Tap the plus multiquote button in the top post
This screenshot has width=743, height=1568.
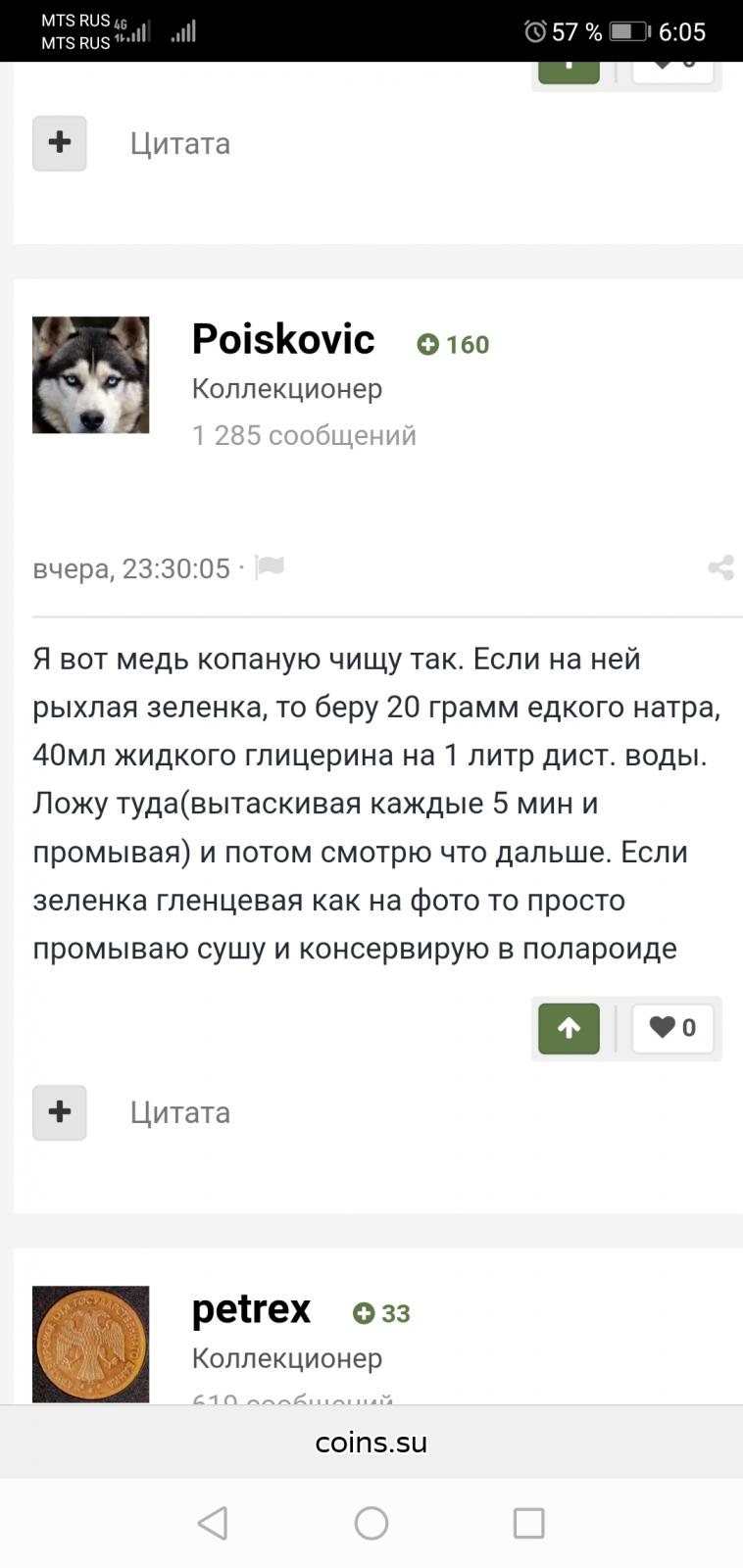pyautogui.click(x=60, y=143)
